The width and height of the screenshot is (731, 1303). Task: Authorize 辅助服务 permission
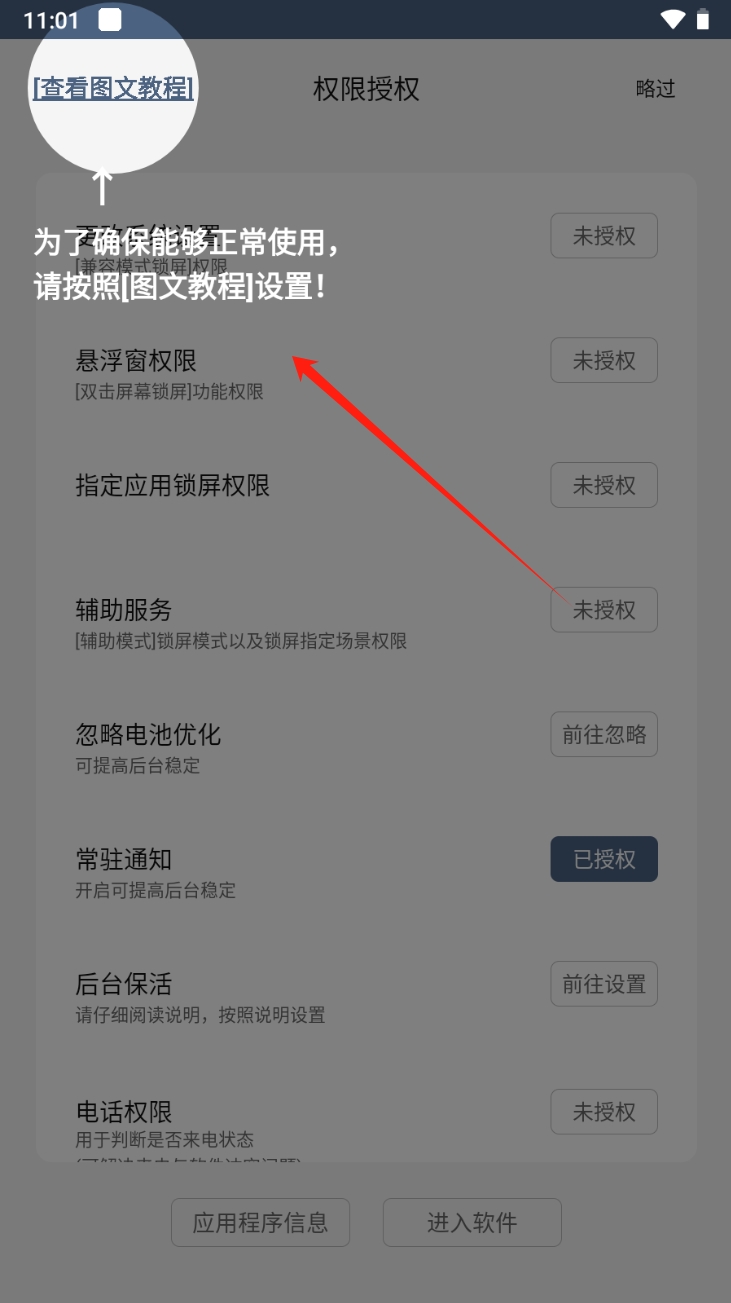[603, 610]
